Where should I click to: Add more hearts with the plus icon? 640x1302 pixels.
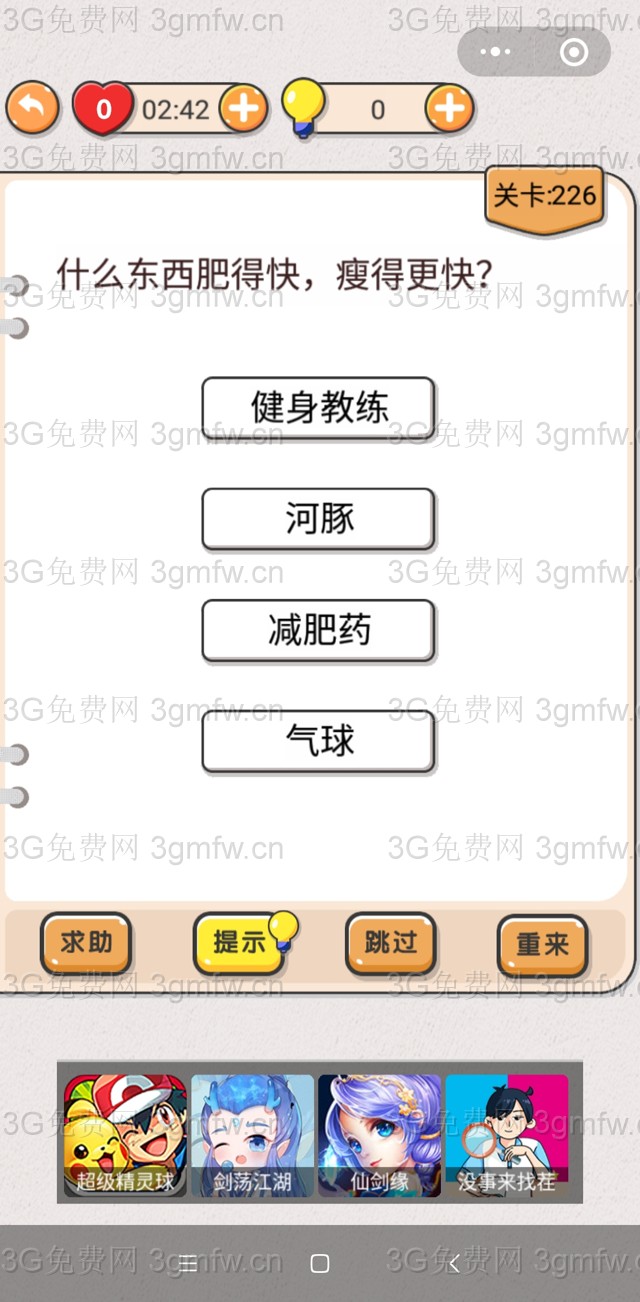click(243, 108)
